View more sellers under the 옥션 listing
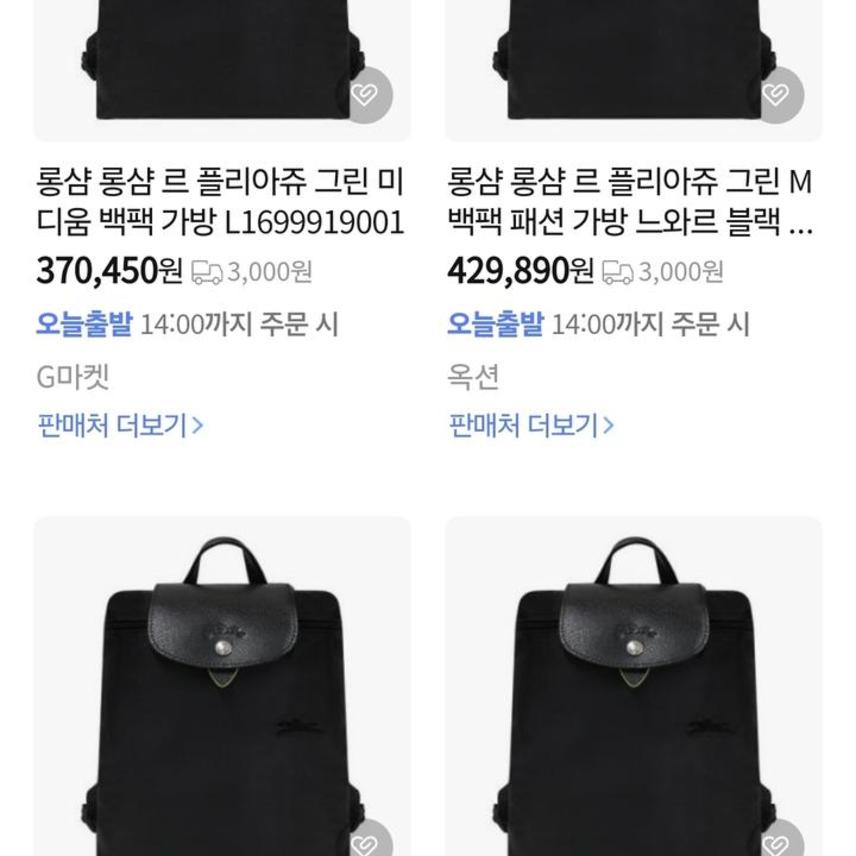This screenshot has width=856, height=856. tap(531, 426)
